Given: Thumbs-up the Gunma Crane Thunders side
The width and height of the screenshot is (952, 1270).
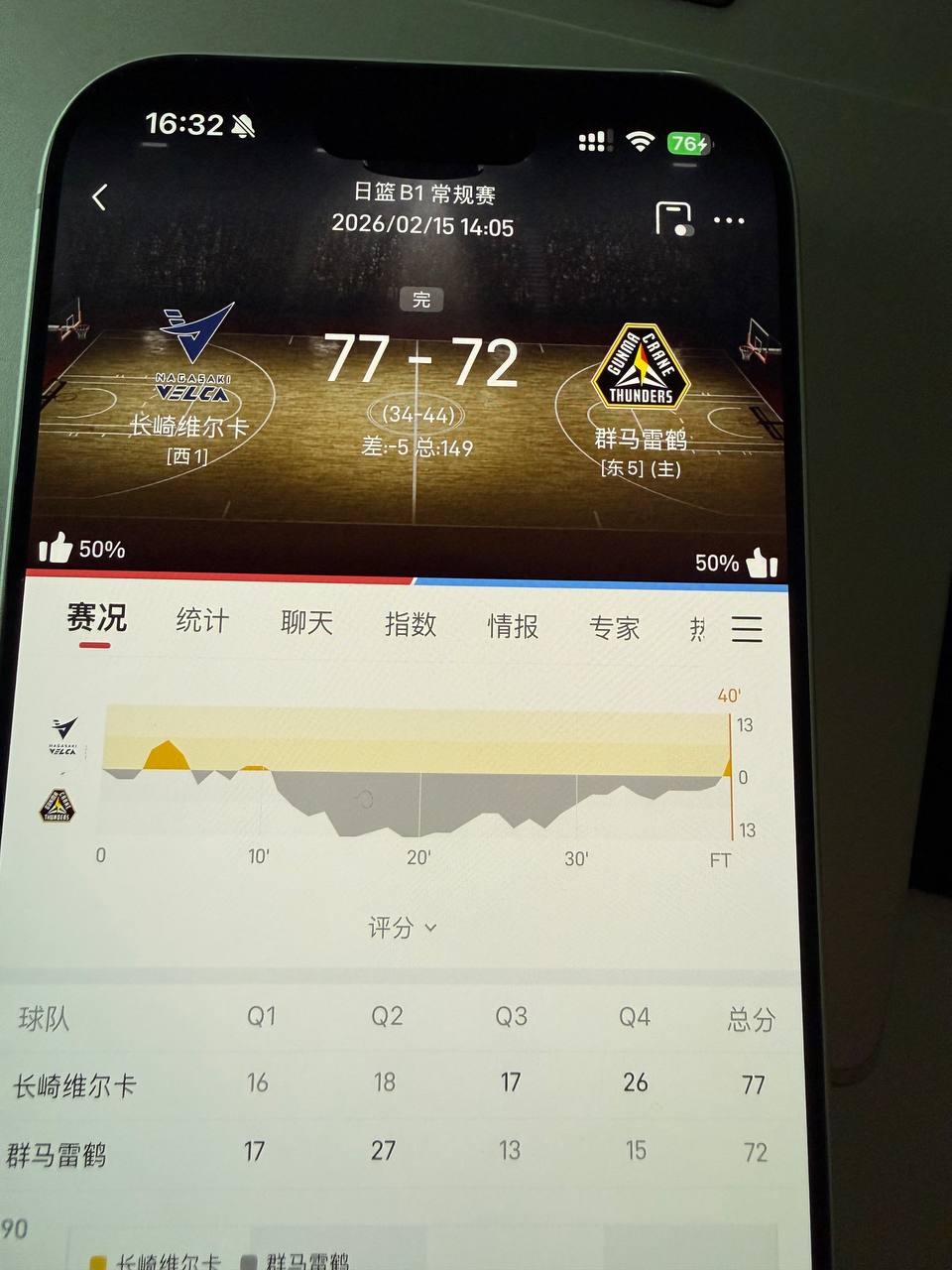Looking at the screenshot, I should coord(762,563).
